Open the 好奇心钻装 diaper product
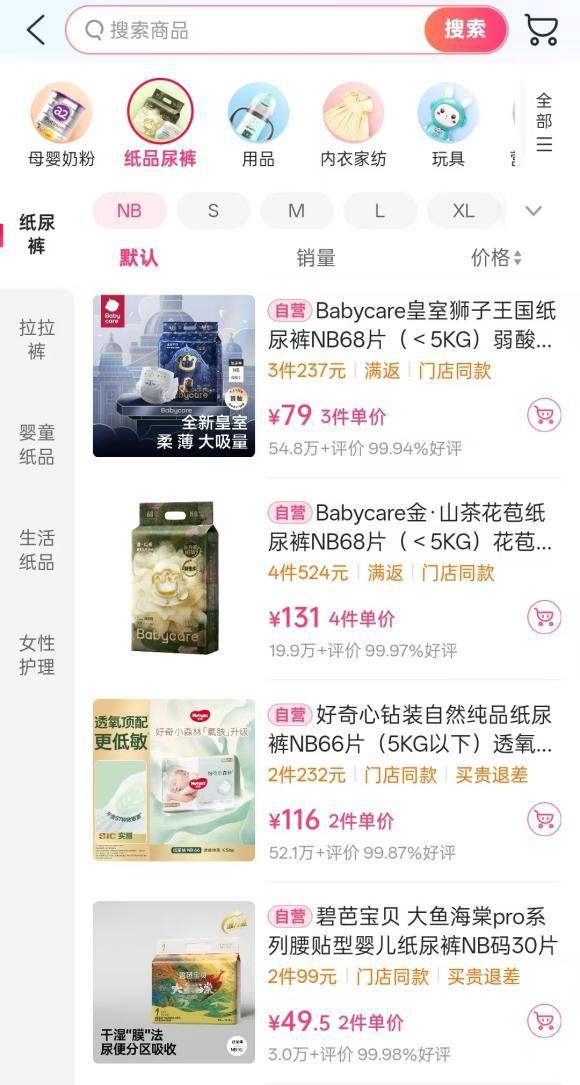Image resolution: width=580 pixels, height=1085 pixels. click(x=327, y=780)
